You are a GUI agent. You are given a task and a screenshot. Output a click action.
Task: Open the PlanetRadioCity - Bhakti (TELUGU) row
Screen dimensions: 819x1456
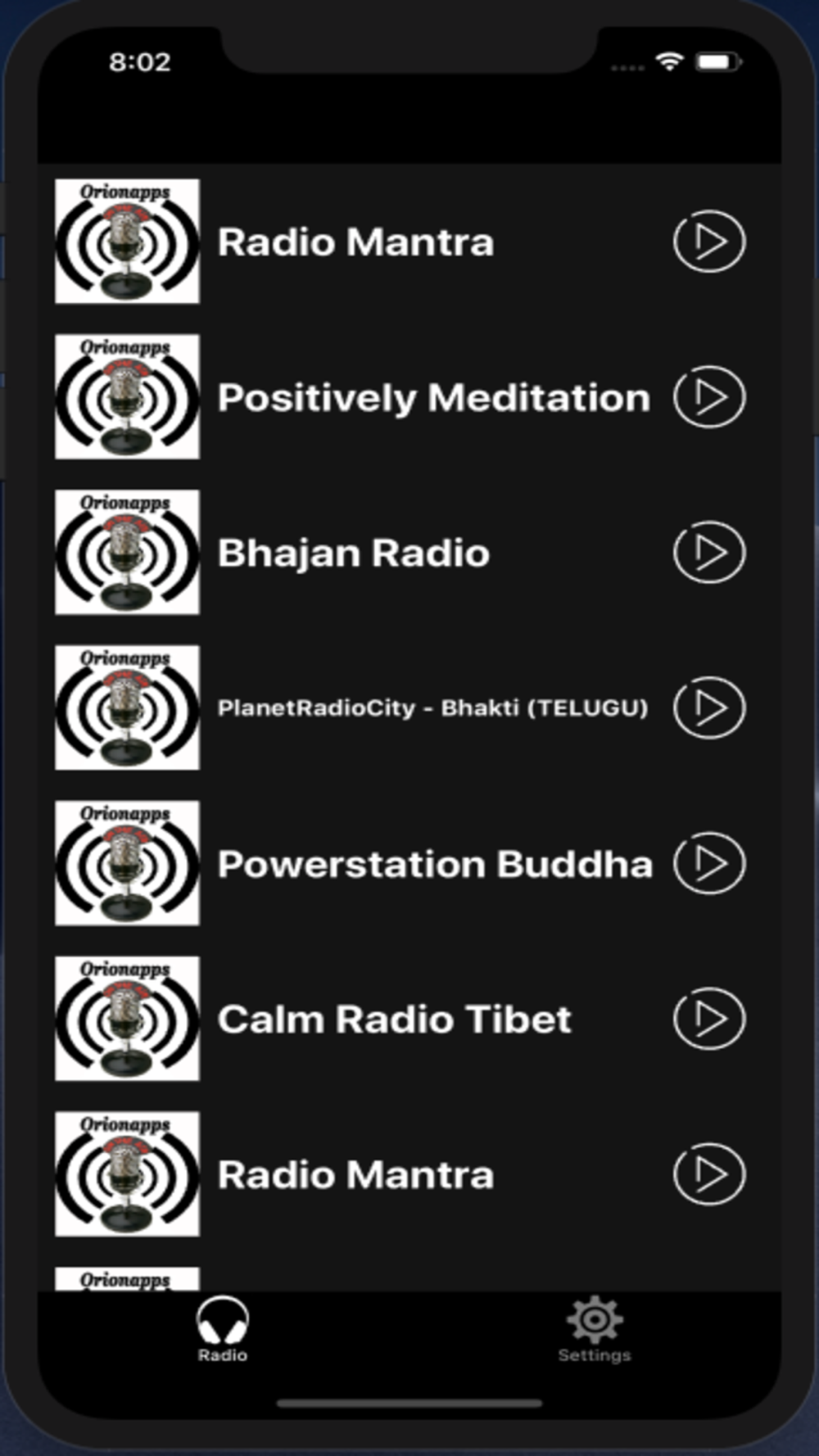click(432, 708)
